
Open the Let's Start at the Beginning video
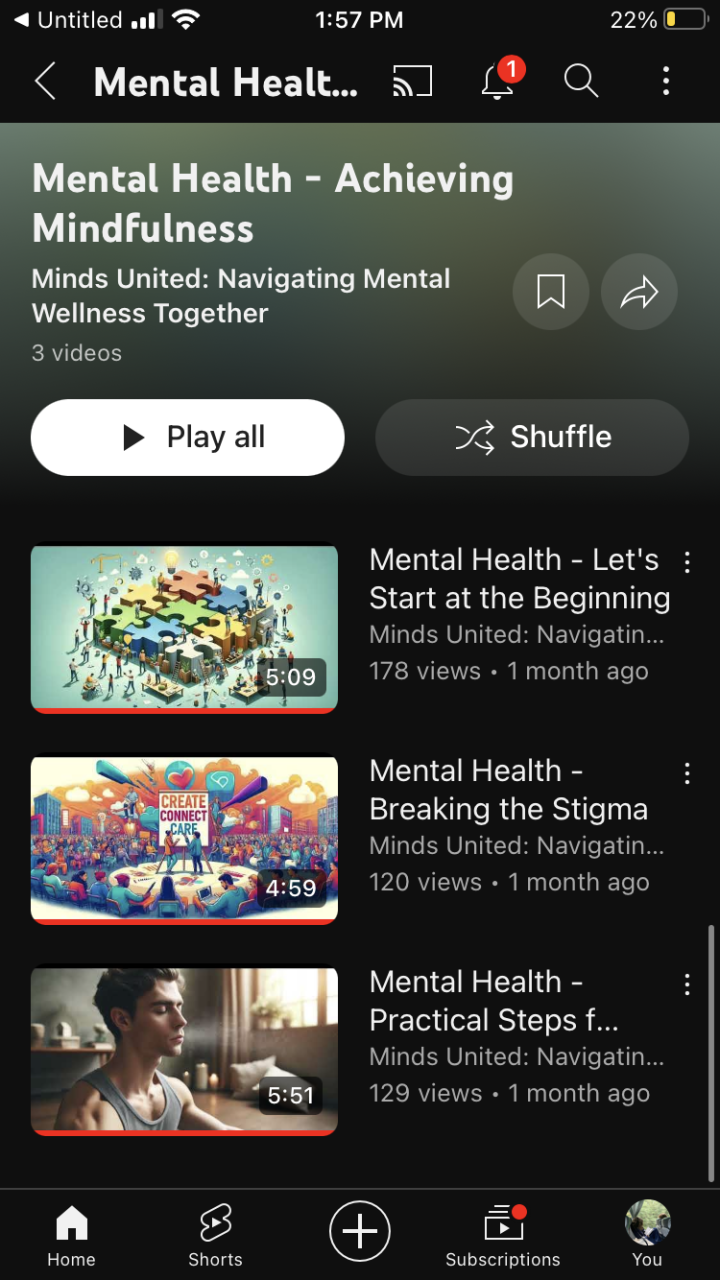(184, 627)
